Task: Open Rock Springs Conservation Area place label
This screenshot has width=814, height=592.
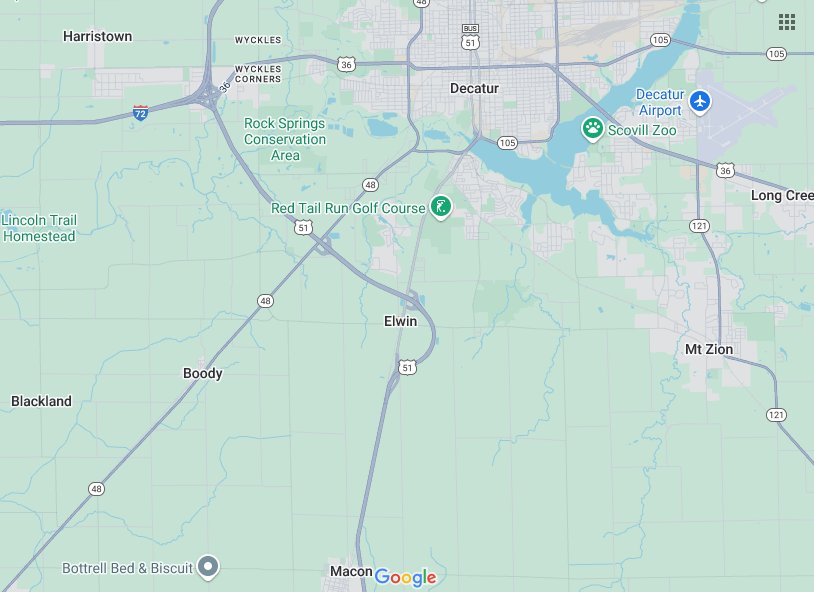Action: pos(285,139)
